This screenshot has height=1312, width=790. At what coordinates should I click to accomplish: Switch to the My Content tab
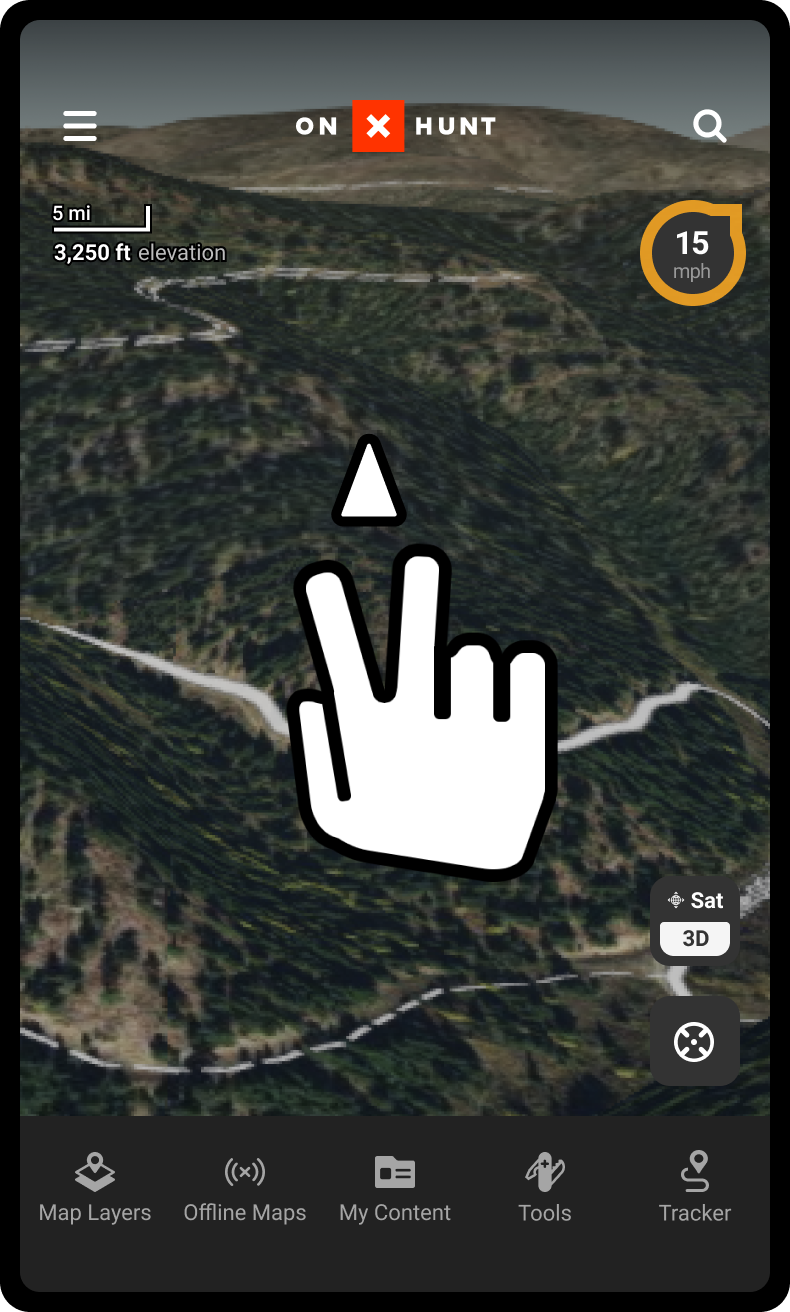click(395, 1188)
